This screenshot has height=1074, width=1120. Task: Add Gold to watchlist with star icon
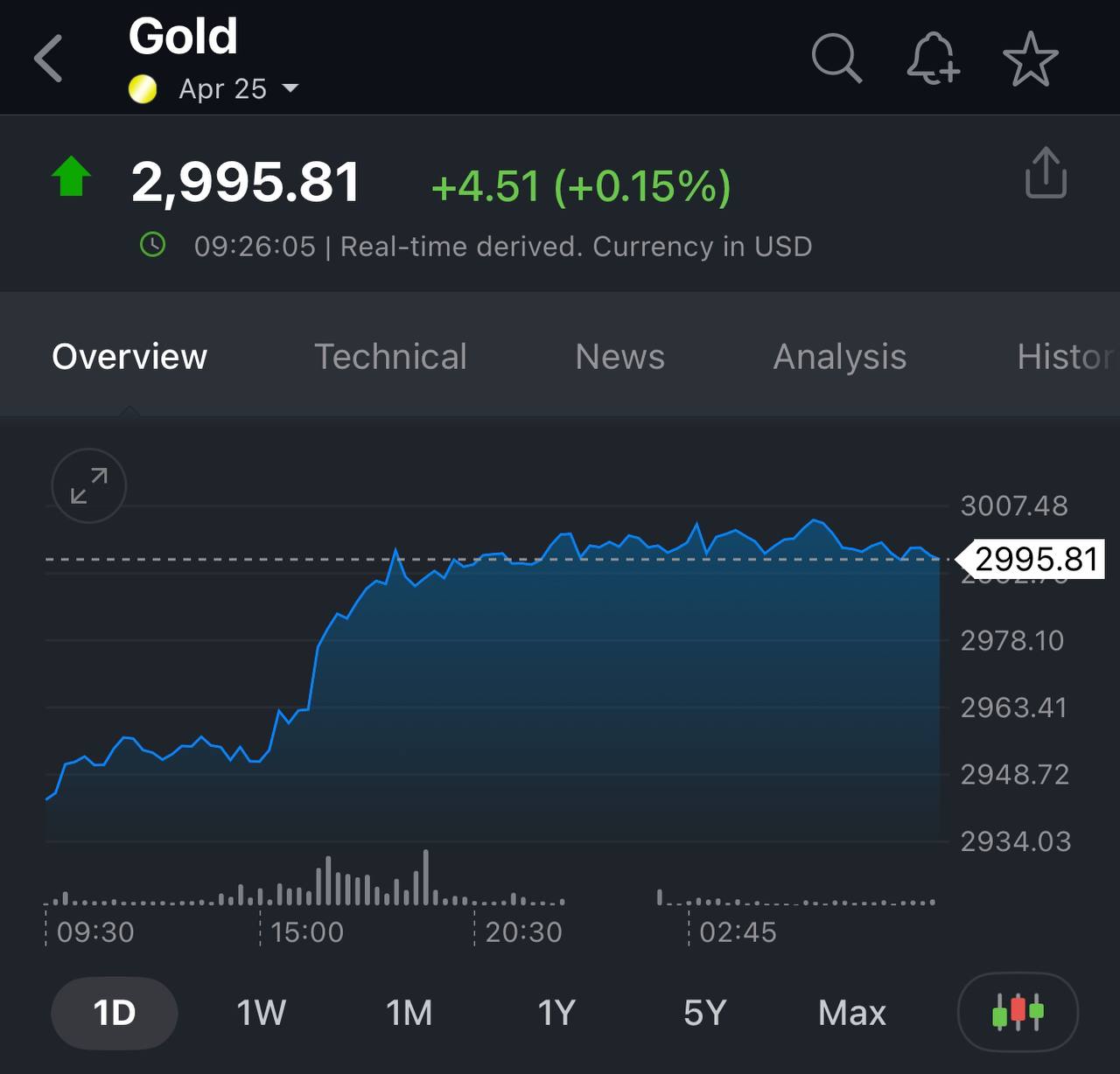(1030, 59)
